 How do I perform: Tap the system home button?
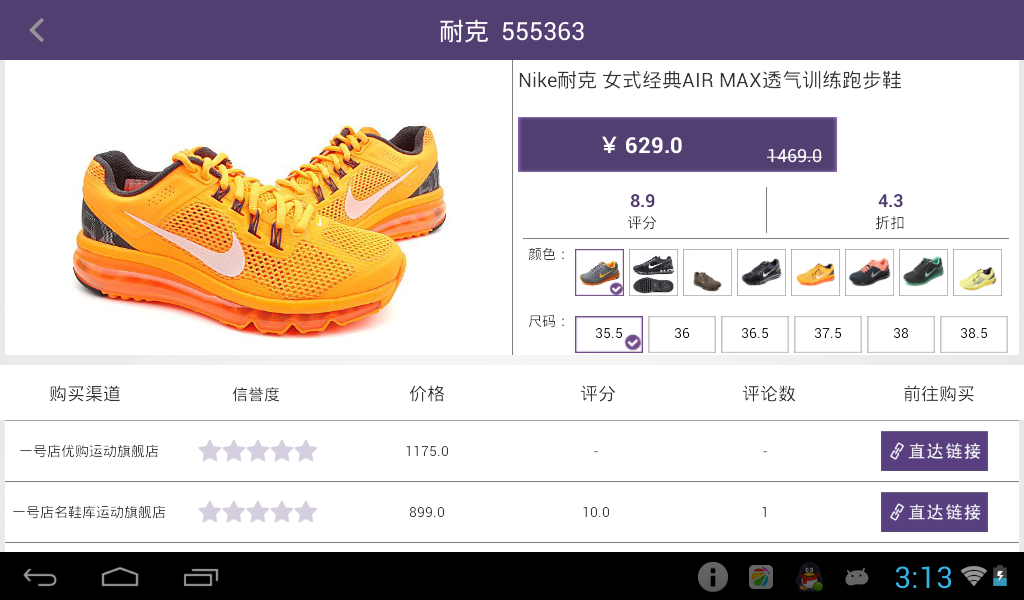pyautogui.click(x=120, y=577)
